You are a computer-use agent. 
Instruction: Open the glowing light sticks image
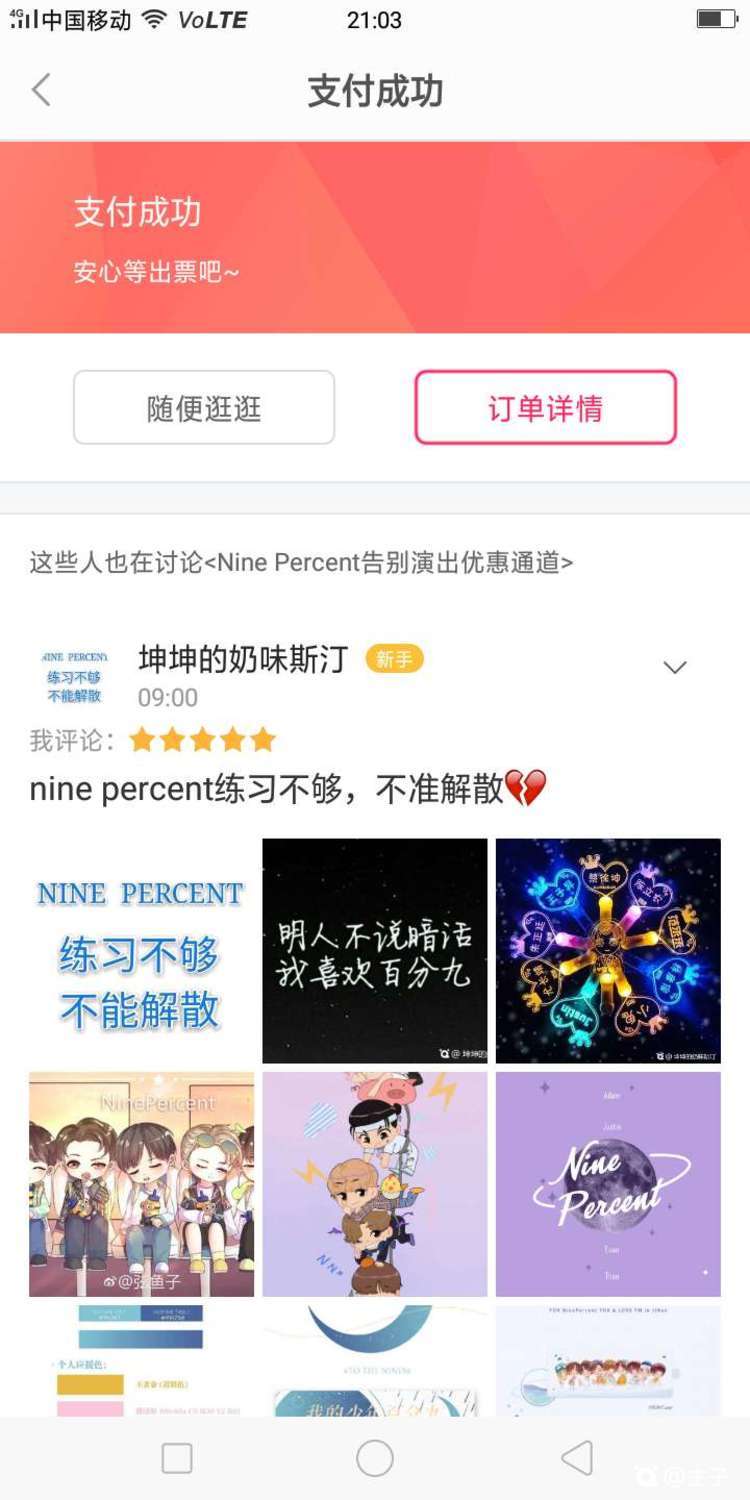[x=608, y=951]
